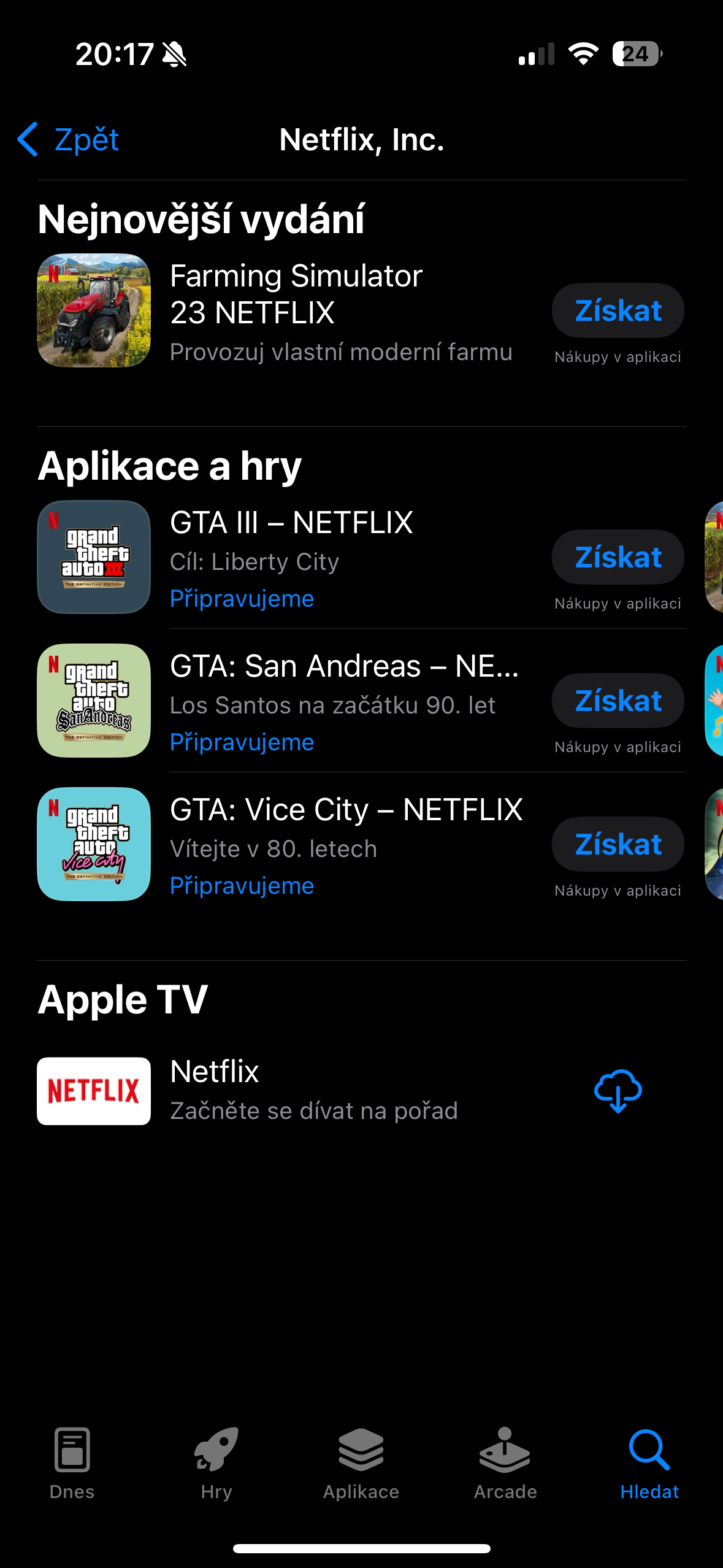Open the Farming Simulator 23 NETFLIX app icon

[93, 310]
